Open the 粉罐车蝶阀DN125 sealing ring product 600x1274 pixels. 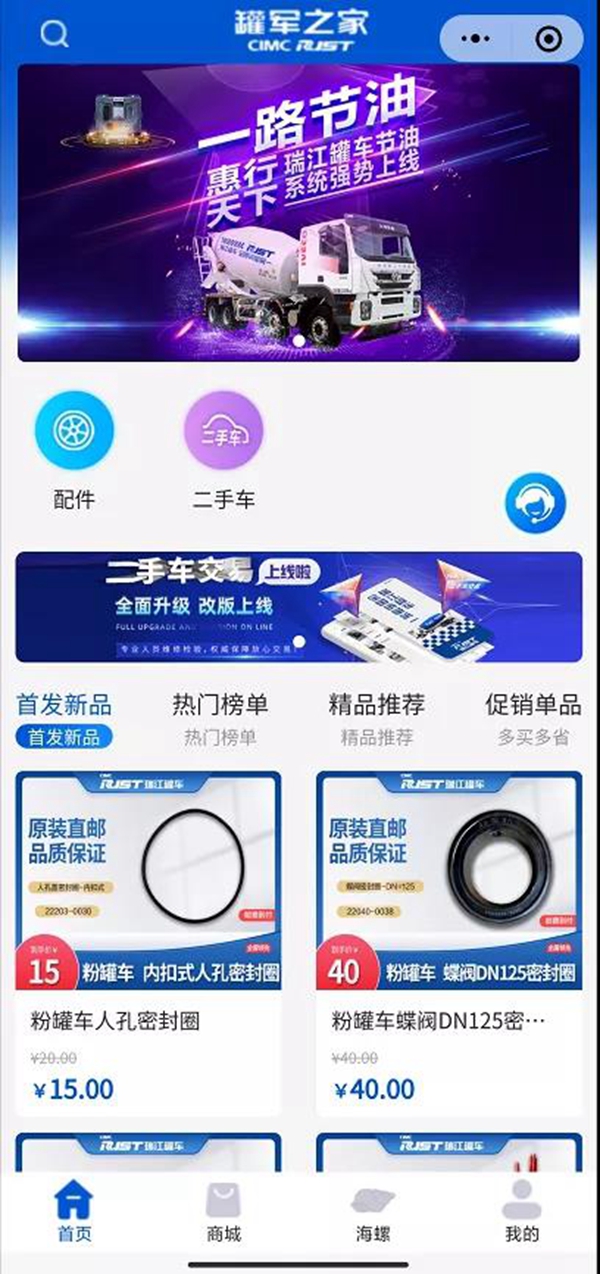[x=448, y=942]
